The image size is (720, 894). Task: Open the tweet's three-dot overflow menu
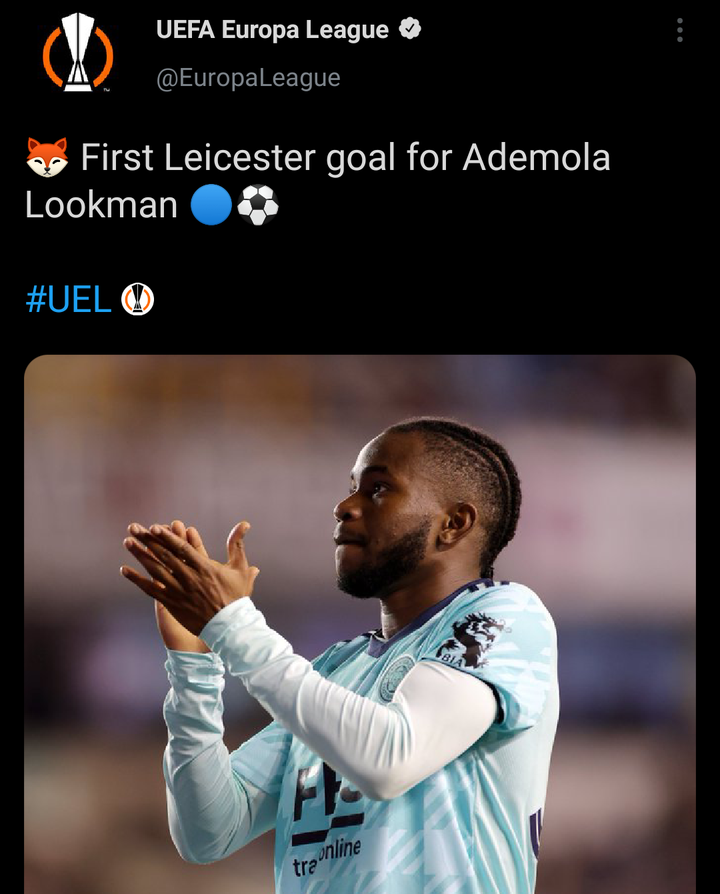click(680, 31)
